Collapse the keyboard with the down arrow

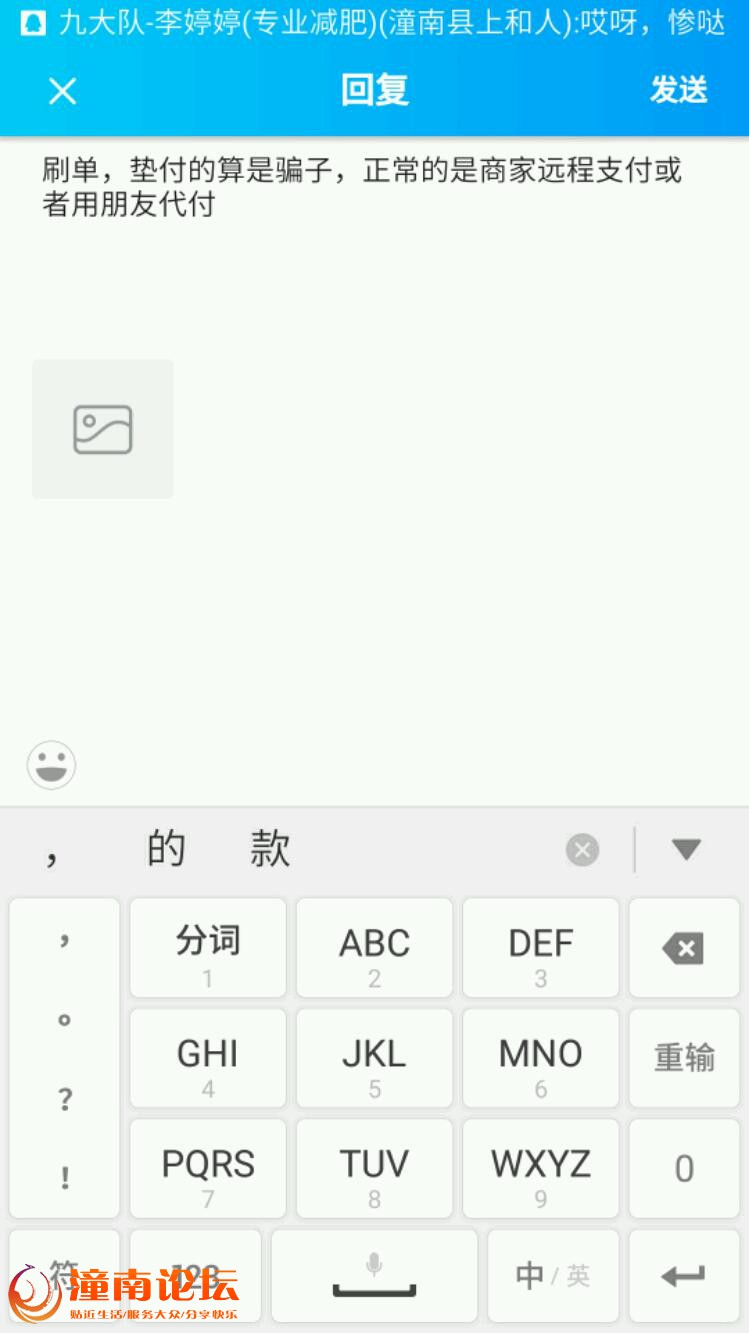[x=686, y=850]
